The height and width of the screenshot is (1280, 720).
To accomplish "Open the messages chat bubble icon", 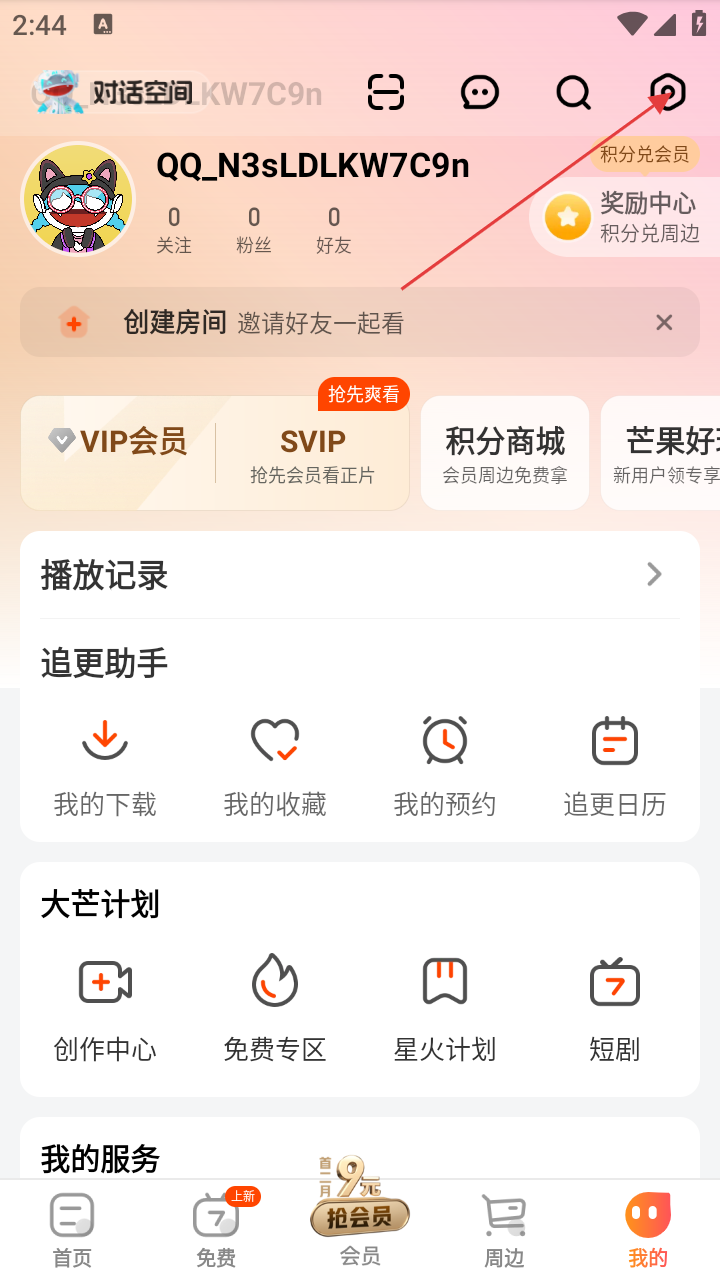I will click(480, 93).
